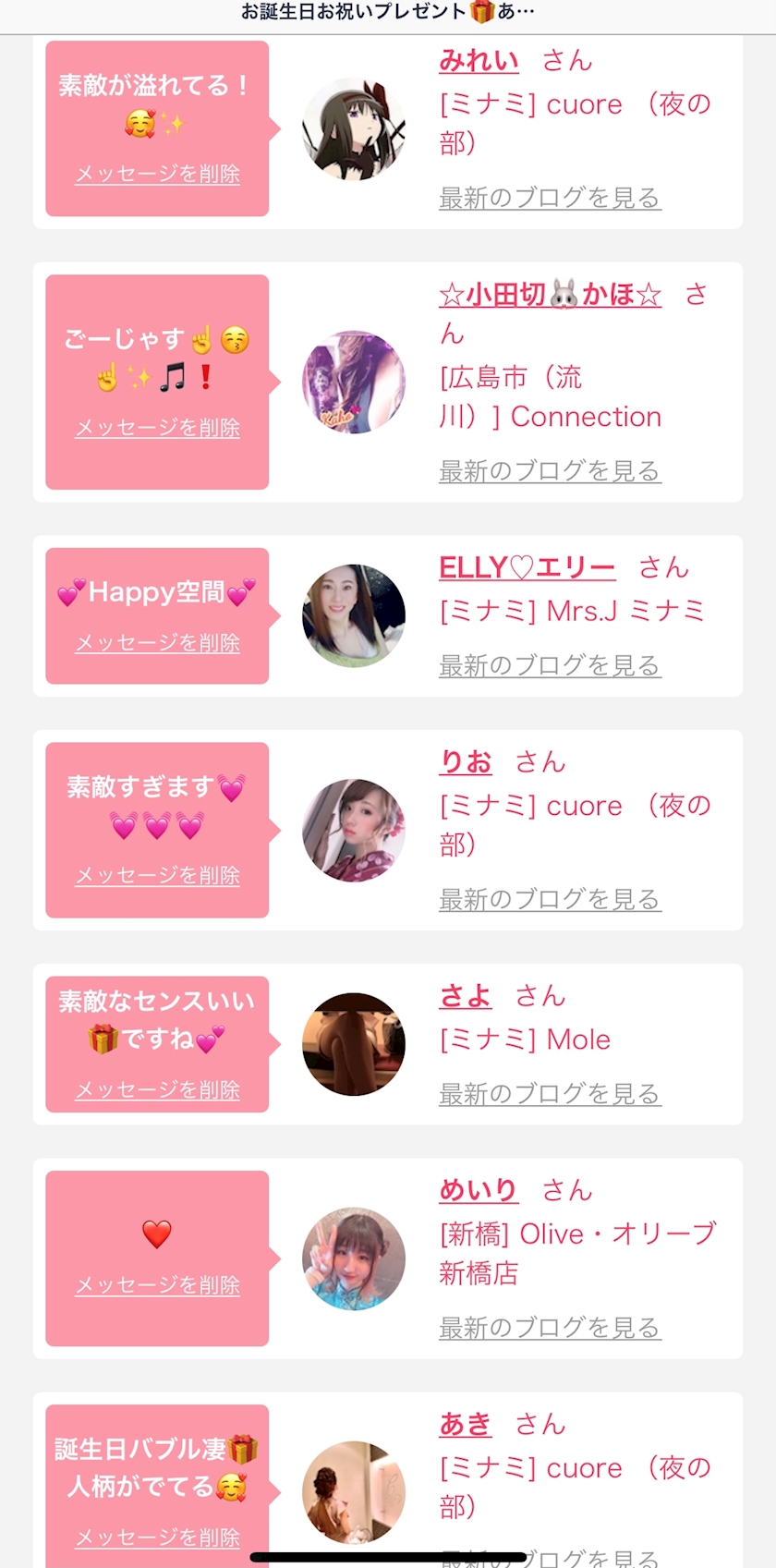Delete the ごーじゃす message
The image size is (776, 1568).
[157, 428]
